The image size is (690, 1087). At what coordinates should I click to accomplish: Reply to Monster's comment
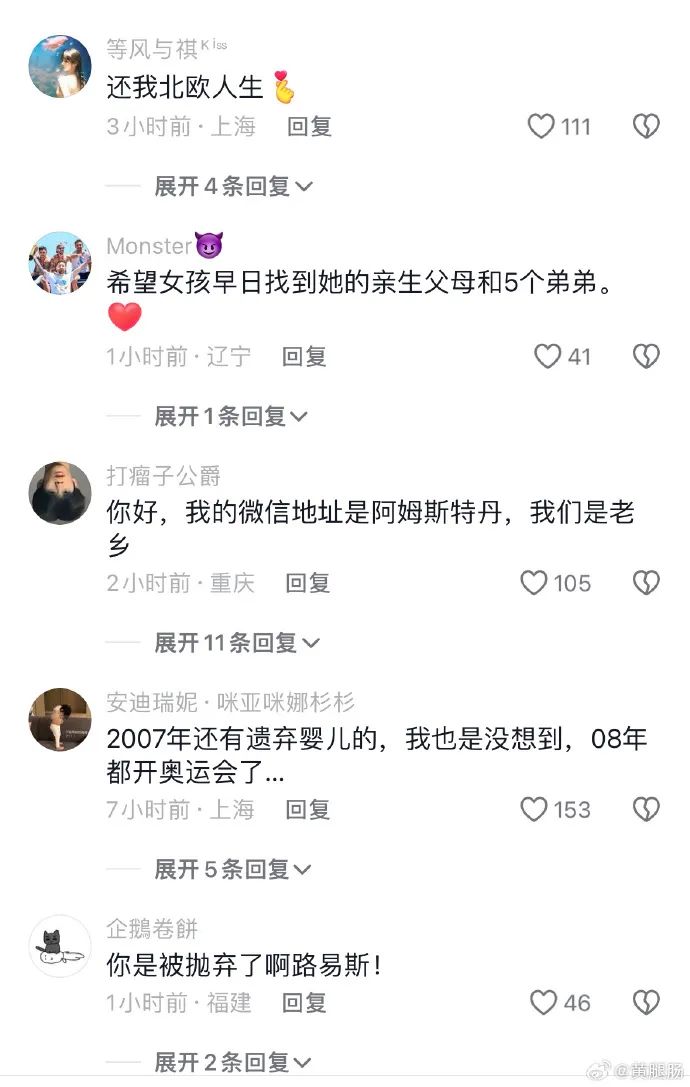pos(304,356)
